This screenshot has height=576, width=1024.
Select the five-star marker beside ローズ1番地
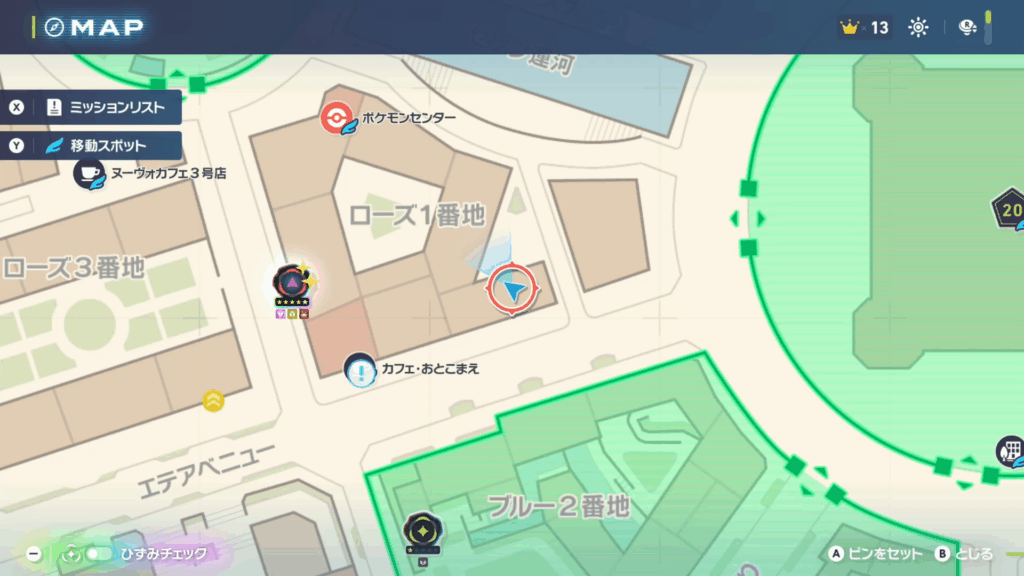coord(292,281)
